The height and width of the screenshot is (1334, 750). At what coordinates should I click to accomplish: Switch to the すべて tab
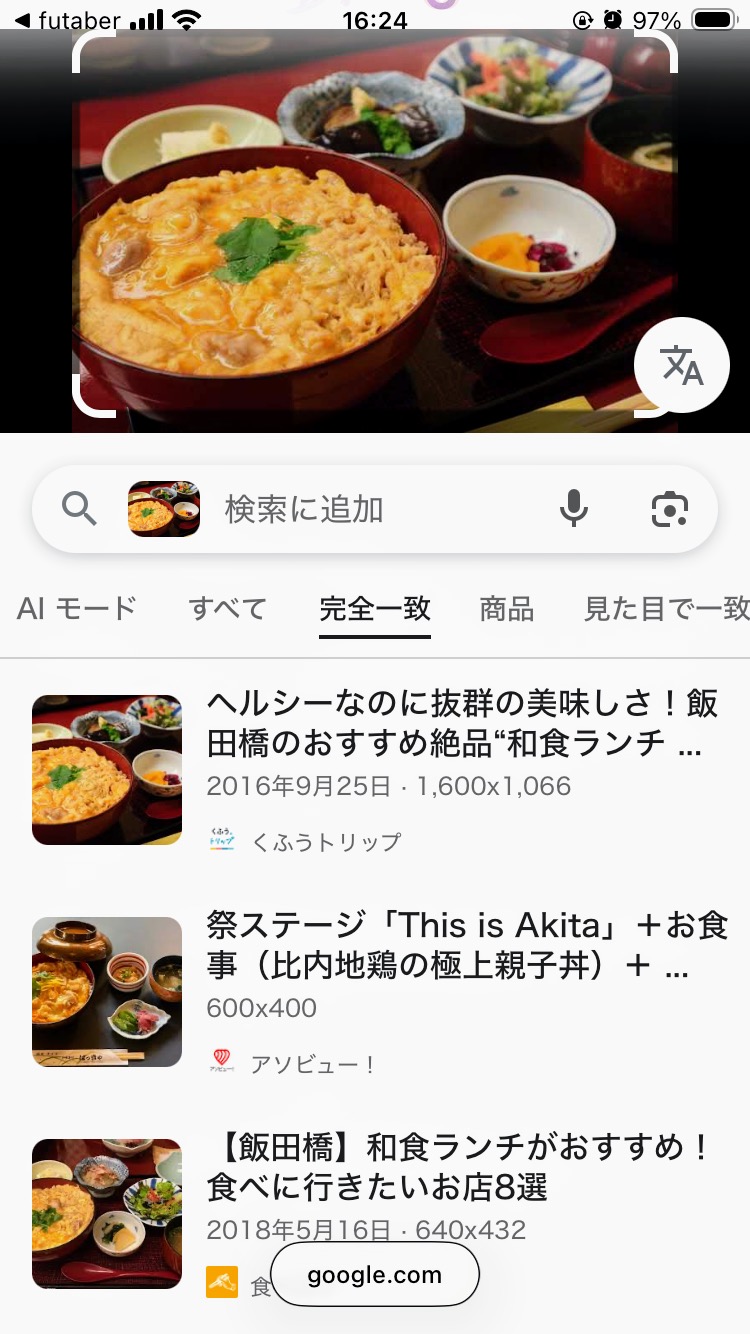coord(228,608)
